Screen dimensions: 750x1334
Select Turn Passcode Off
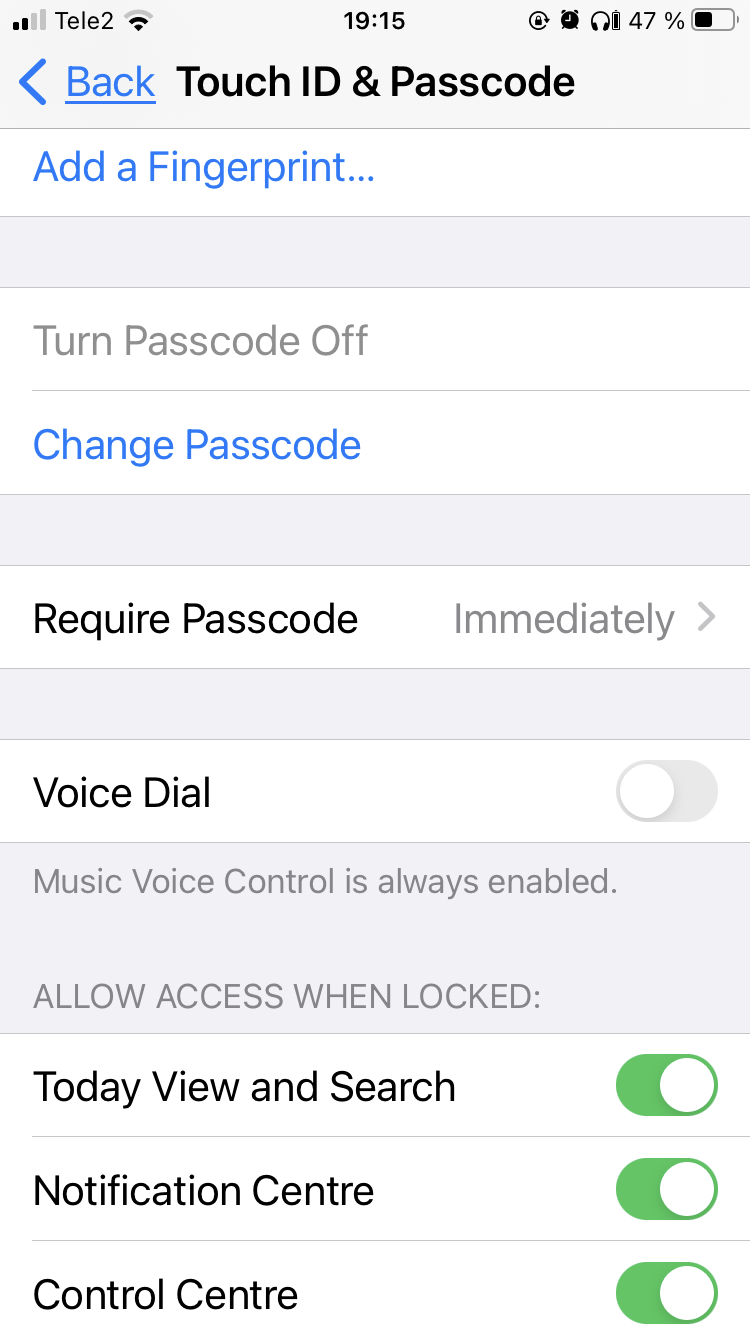200,341
